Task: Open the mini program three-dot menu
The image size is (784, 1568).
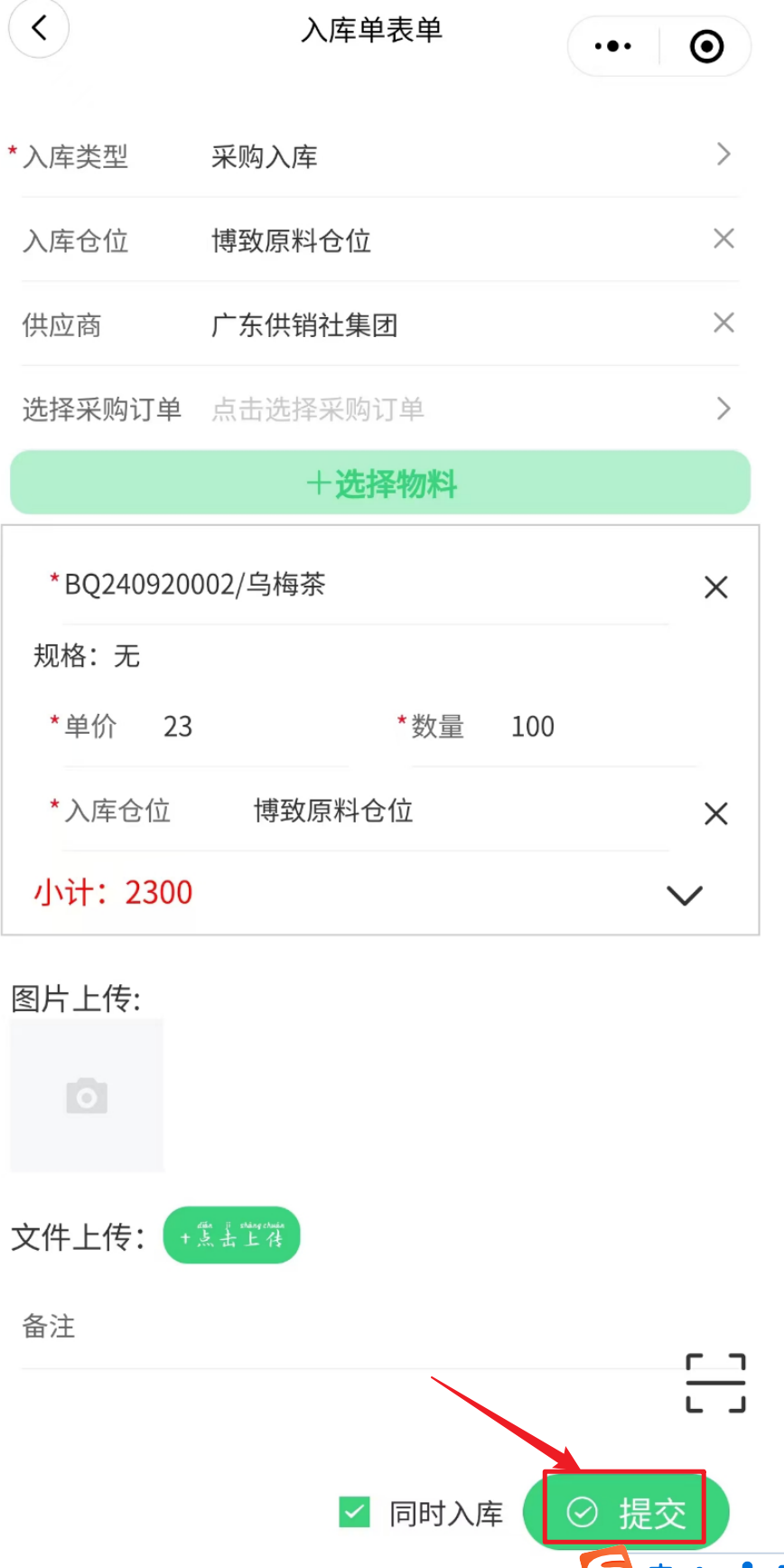Action: click(613, 46)
